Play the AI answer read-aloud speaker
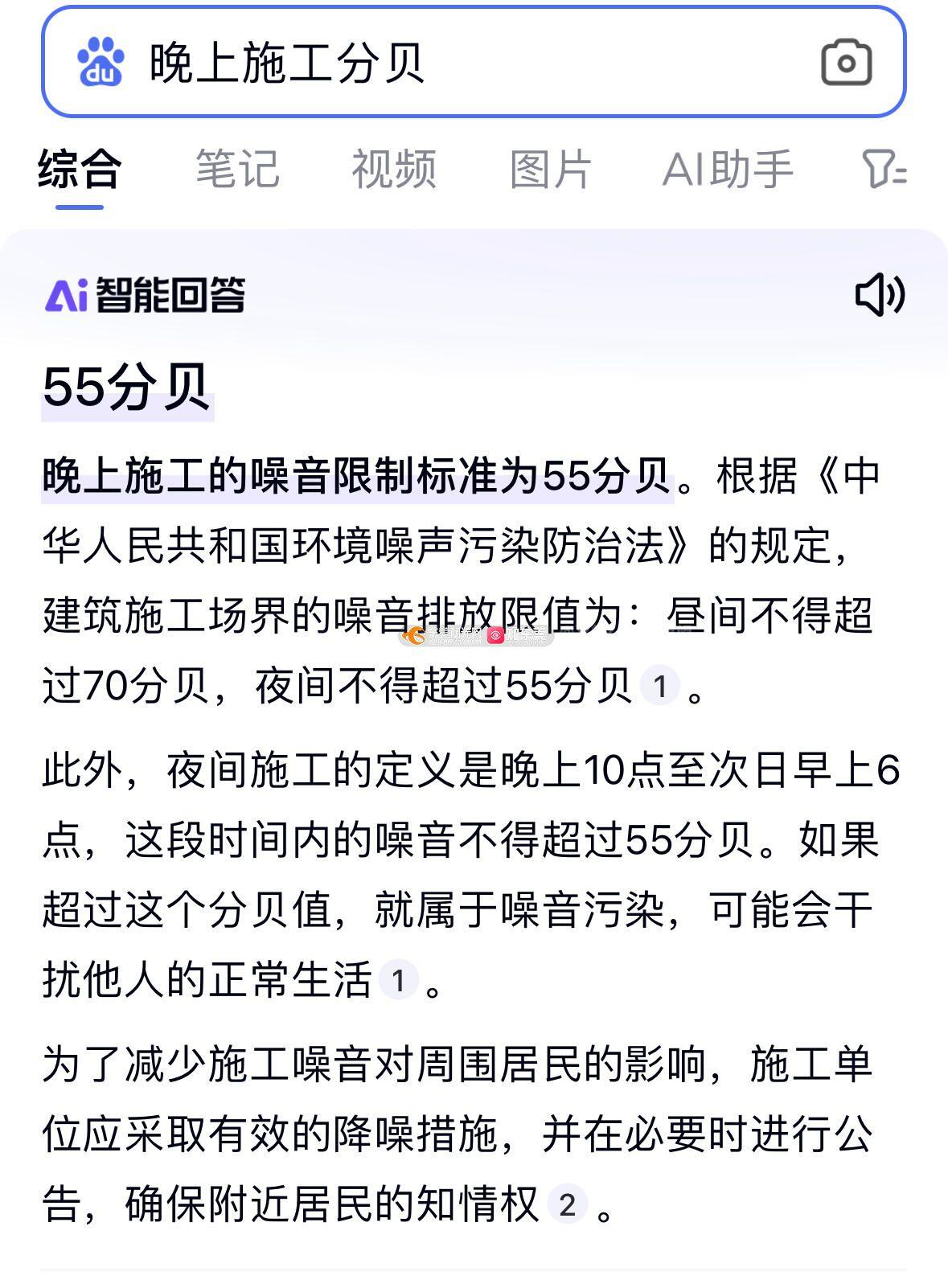The width and height of the screenshot is (948, 1288). point(880,294)
